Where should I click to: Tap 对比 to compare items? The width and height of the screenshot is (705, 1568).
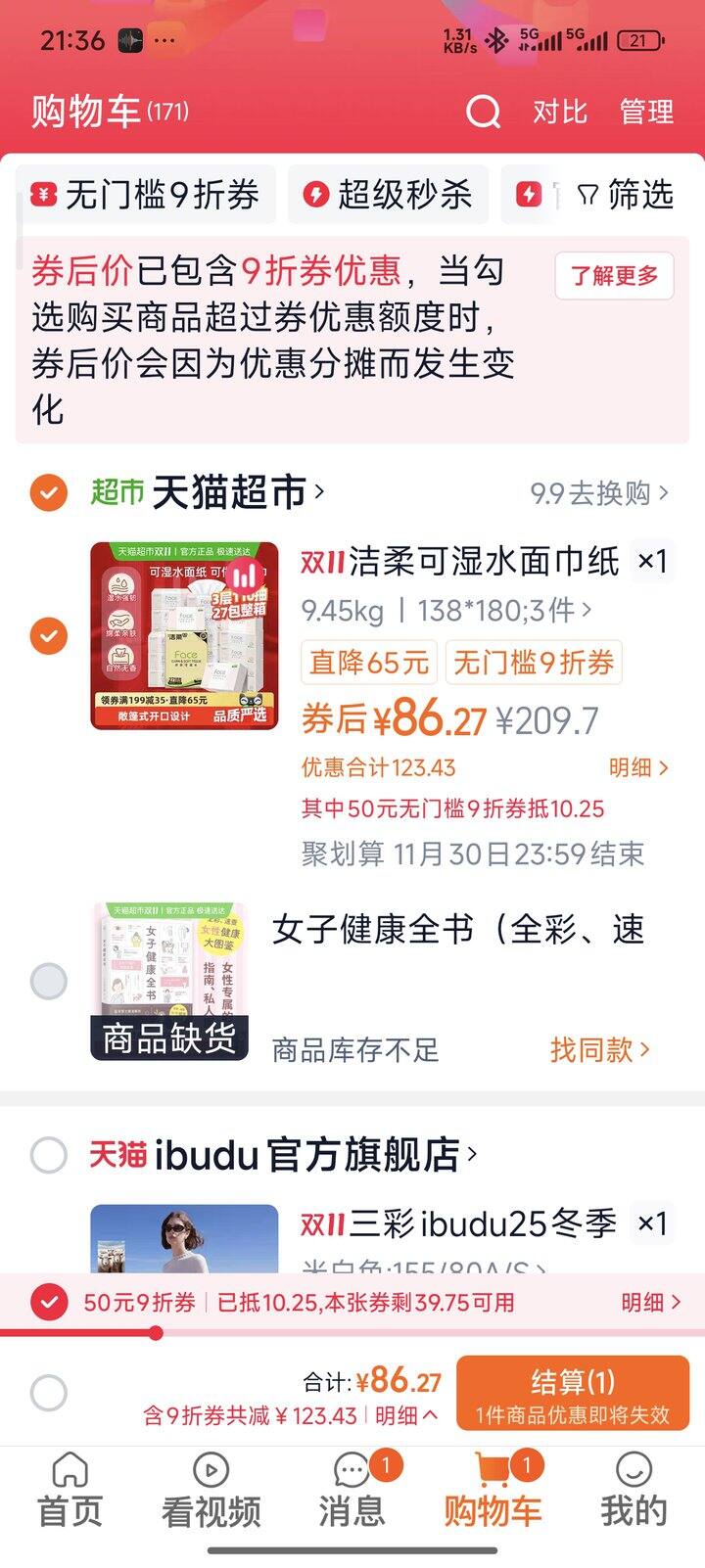(x=559, y=112)
